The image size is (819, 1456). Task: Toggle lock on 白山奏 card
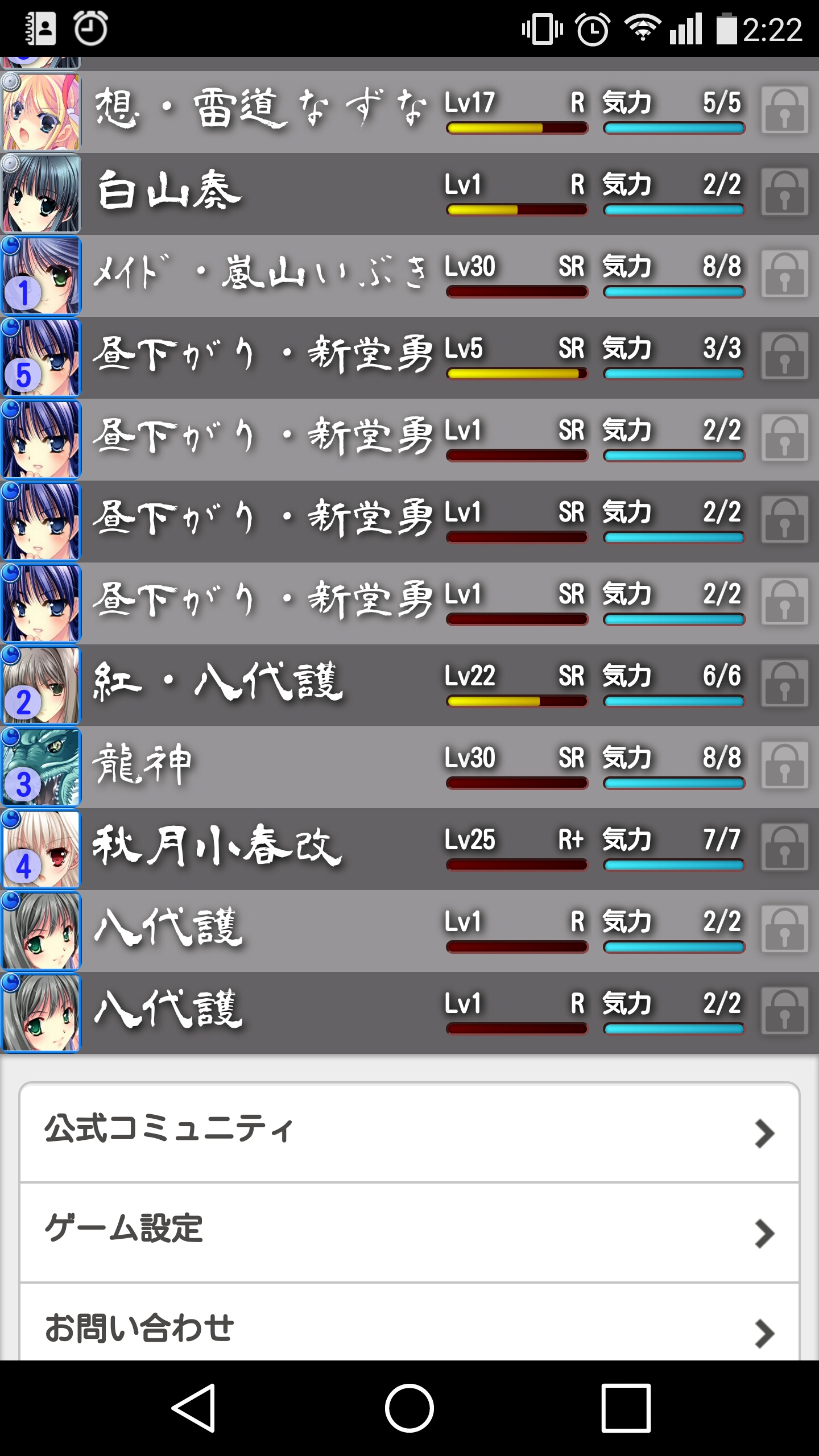tap(784, 193)
